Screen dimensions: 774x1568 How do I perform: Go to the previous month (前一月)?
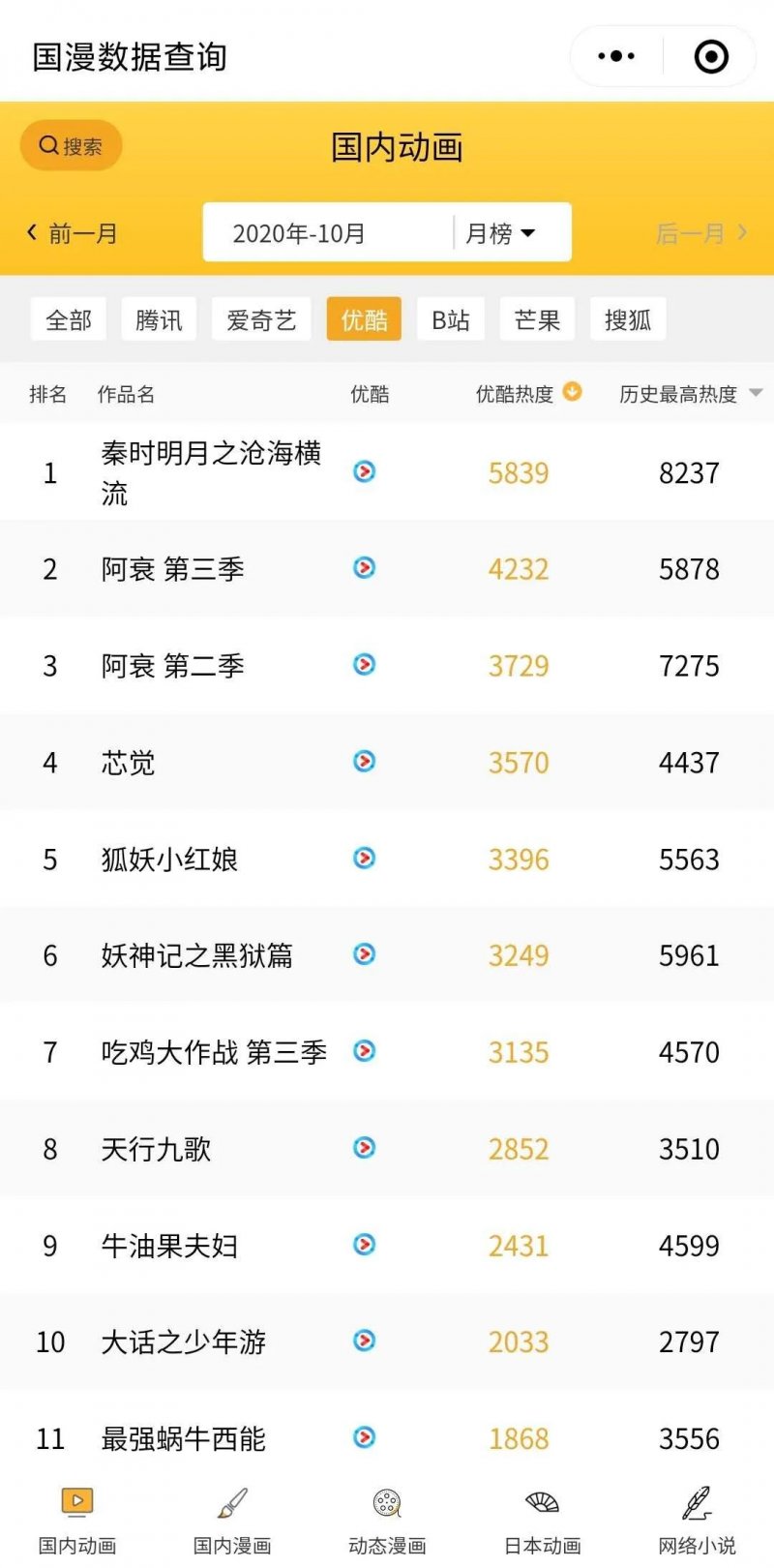pyautogui.click(x=72, y=233)
